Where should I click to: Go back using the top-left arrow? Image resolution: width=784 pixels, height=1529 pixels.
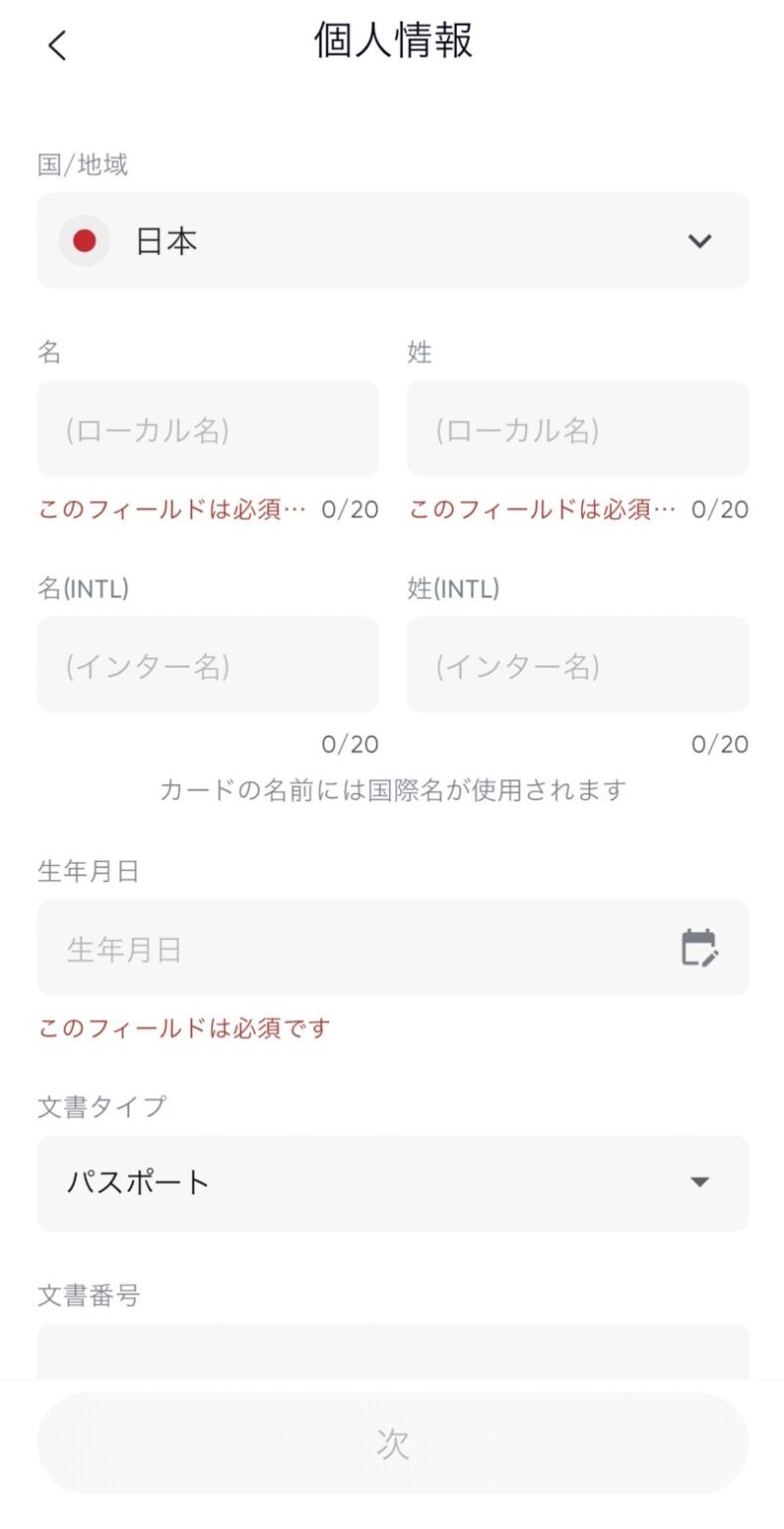click(57, 45)
